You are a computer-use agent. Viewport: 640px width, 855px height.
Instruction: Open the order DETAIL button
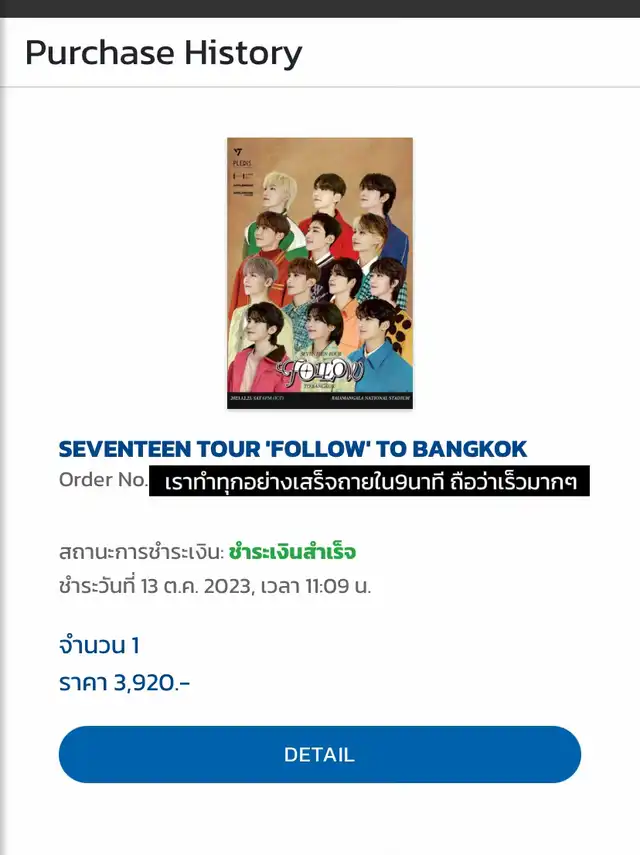click(319, 754)
